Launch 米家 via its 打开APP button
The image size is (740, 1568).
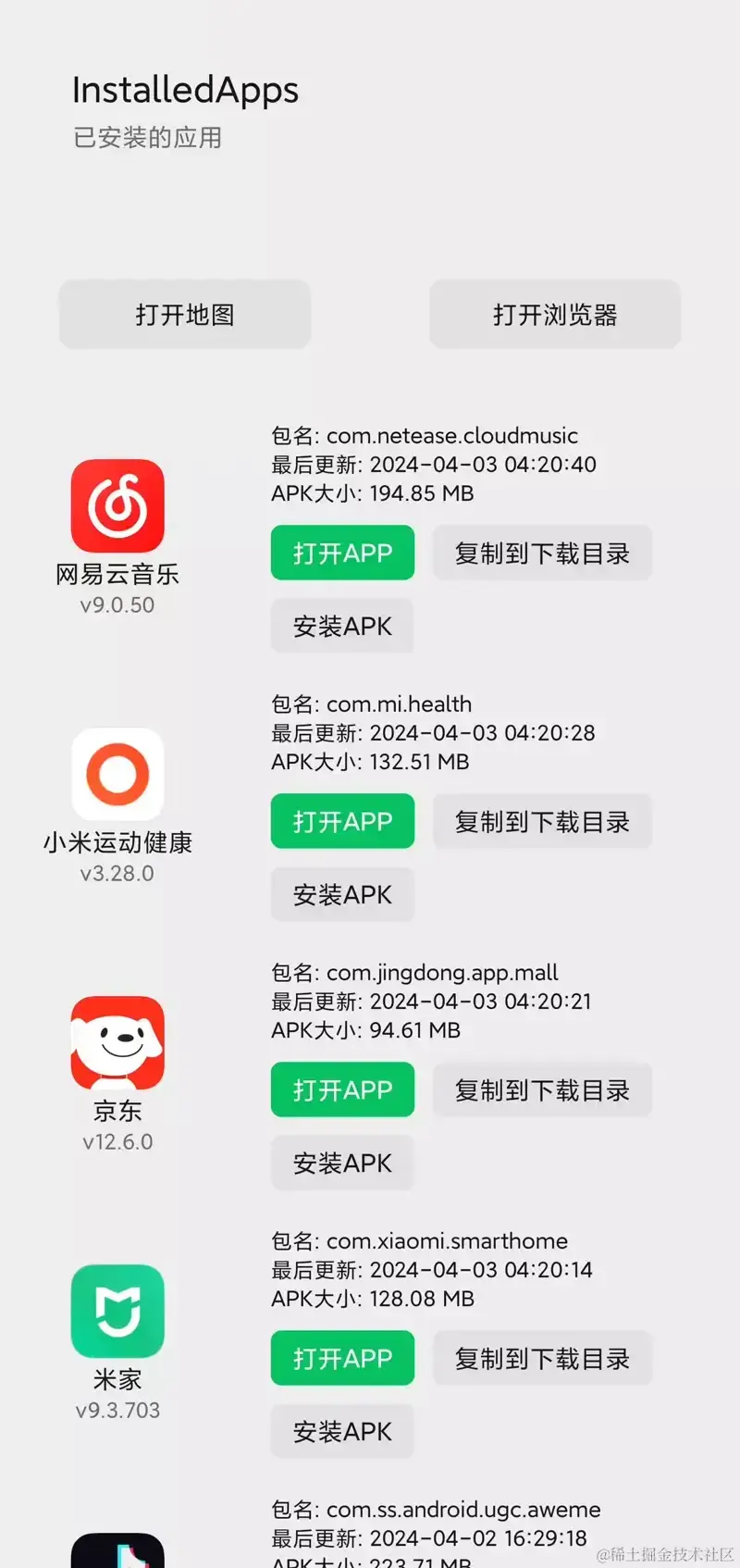click(x=342, y=1358)
